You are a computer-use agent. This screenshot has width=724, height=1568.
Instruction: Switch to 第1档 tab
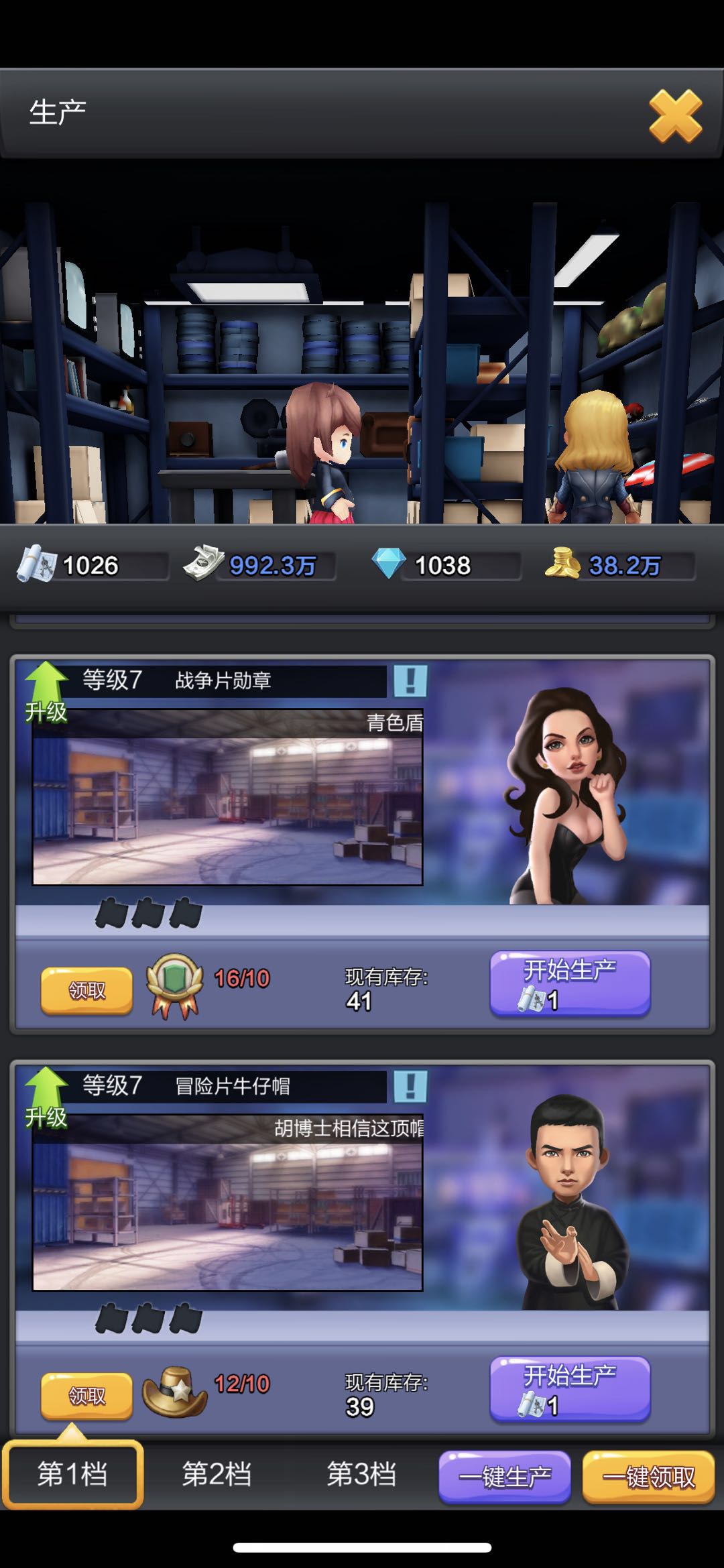tap(72, 1475)
